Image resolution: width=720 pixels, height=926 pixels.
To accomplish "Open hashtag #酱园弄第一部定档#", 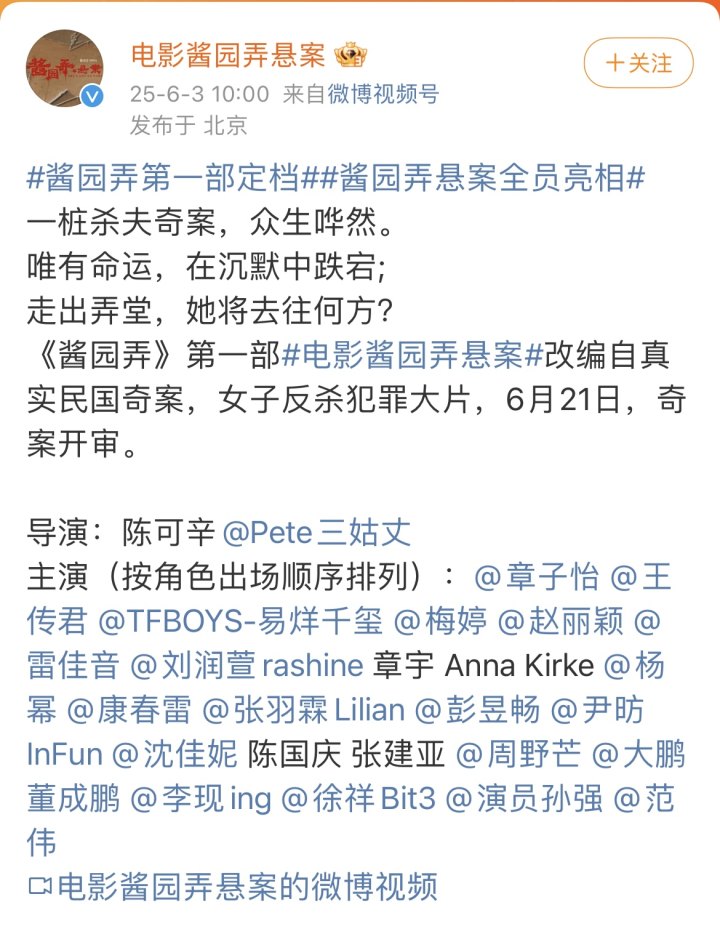I will pos(163,179).
